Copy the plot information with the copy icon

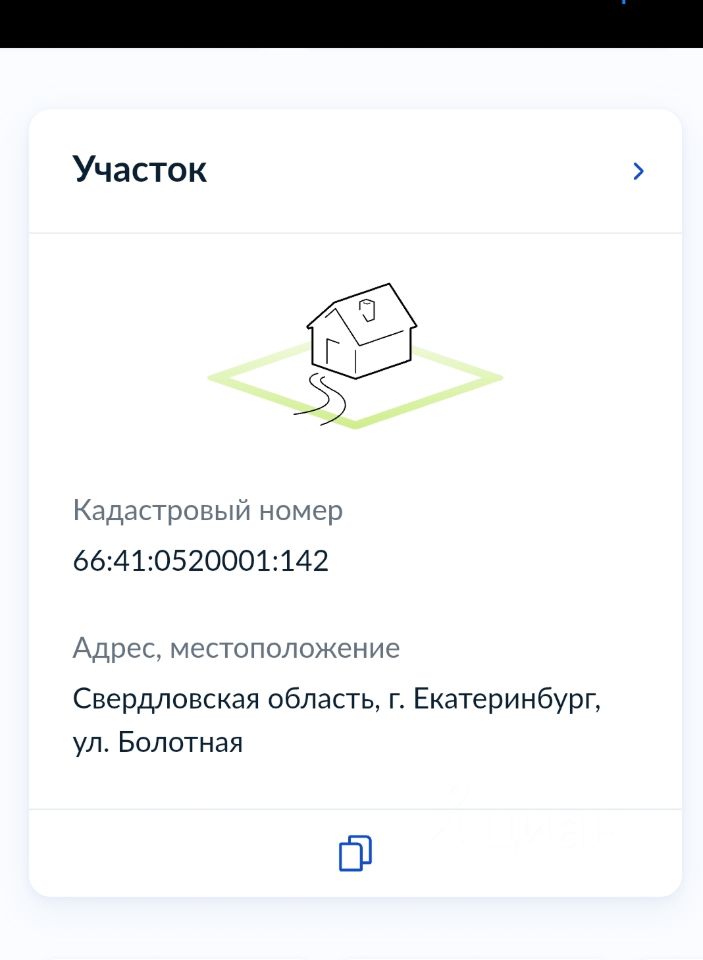pyautogui.click(x=355, y=853)
